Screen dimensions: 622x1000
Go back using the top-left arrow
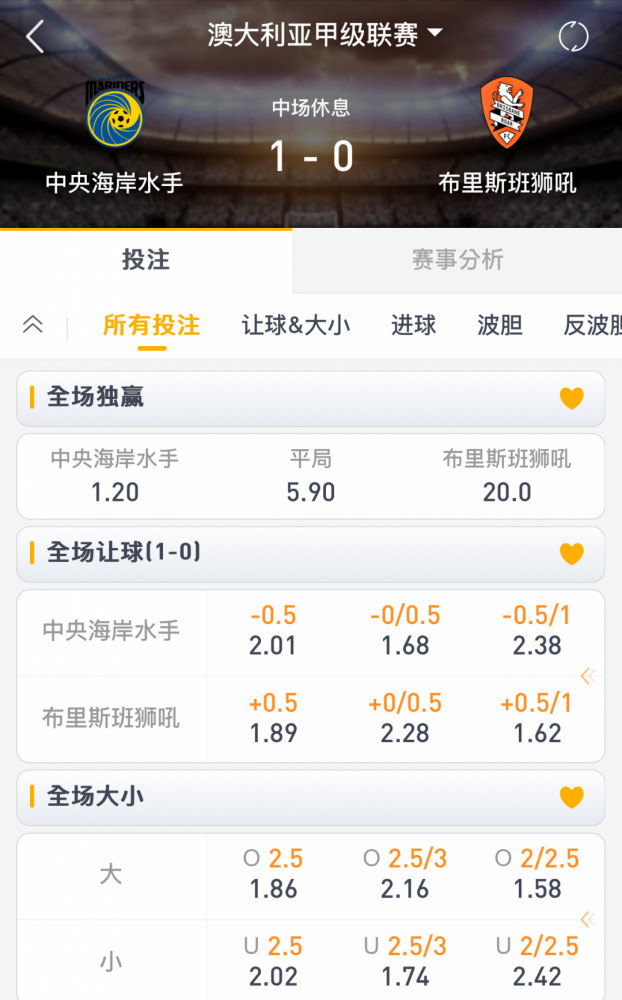point(35,36)
